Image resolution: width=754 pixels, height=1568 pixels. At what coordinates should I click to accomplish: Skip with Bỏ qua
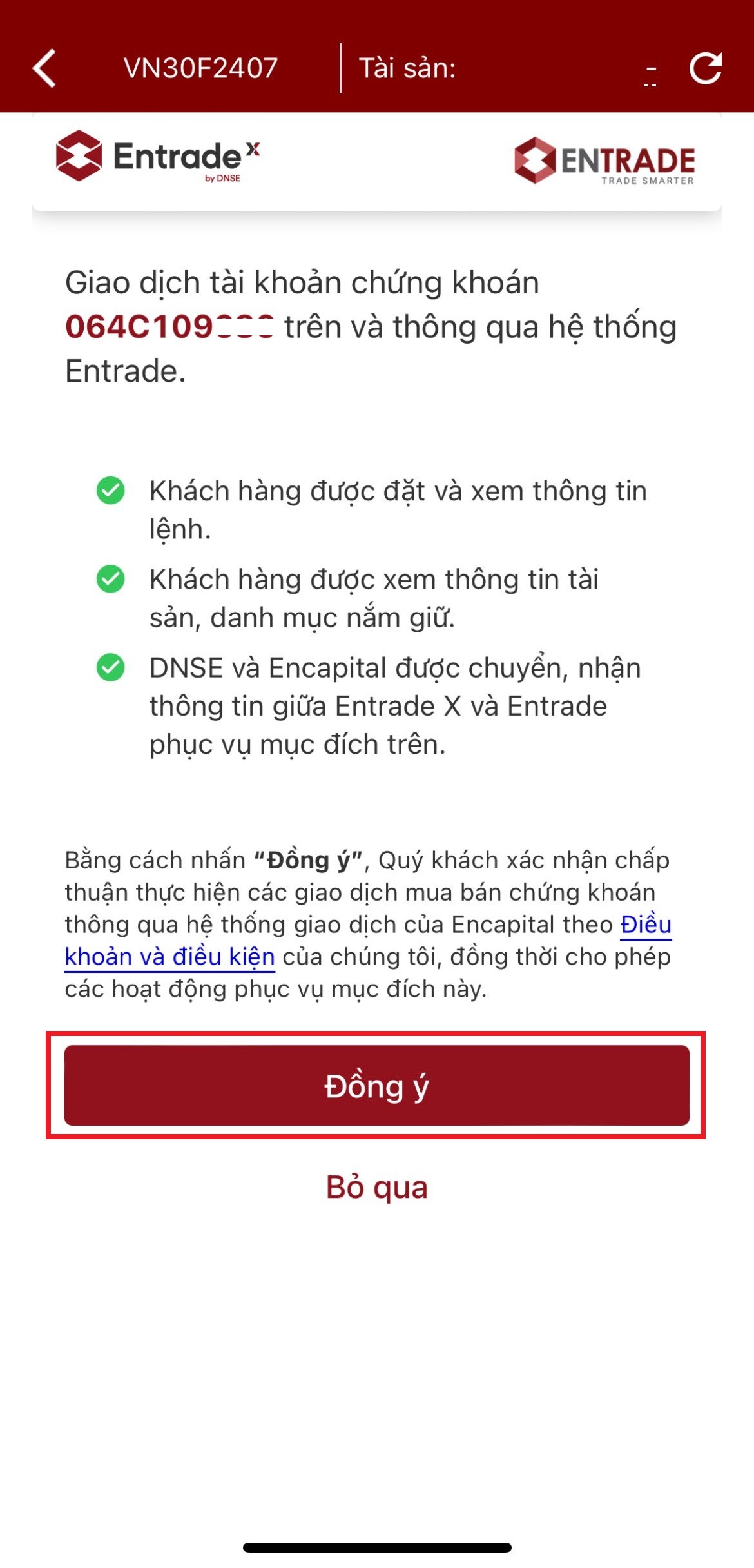tap(376, 1187)
